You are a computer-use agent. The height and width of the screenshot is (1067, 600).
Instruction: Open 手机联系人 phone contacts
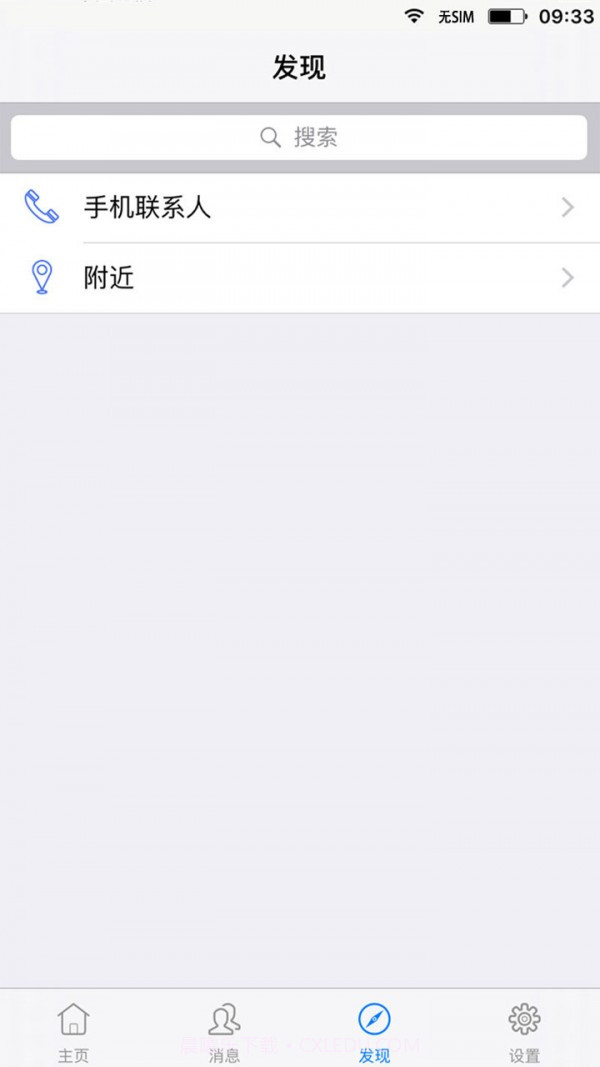click(299, 208)
